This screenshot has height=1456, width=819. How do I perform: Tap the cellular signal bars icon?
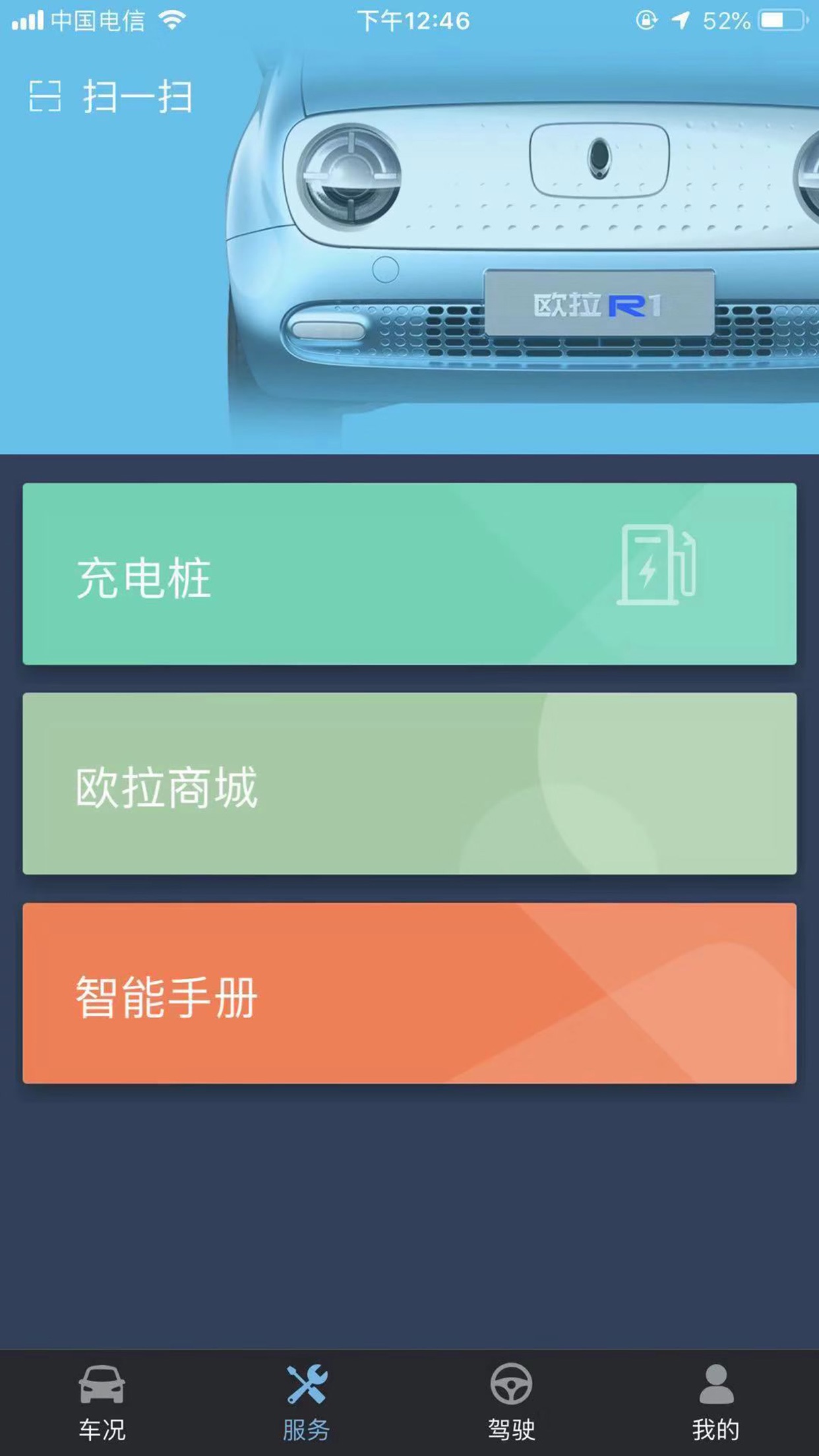coord(26,19)
